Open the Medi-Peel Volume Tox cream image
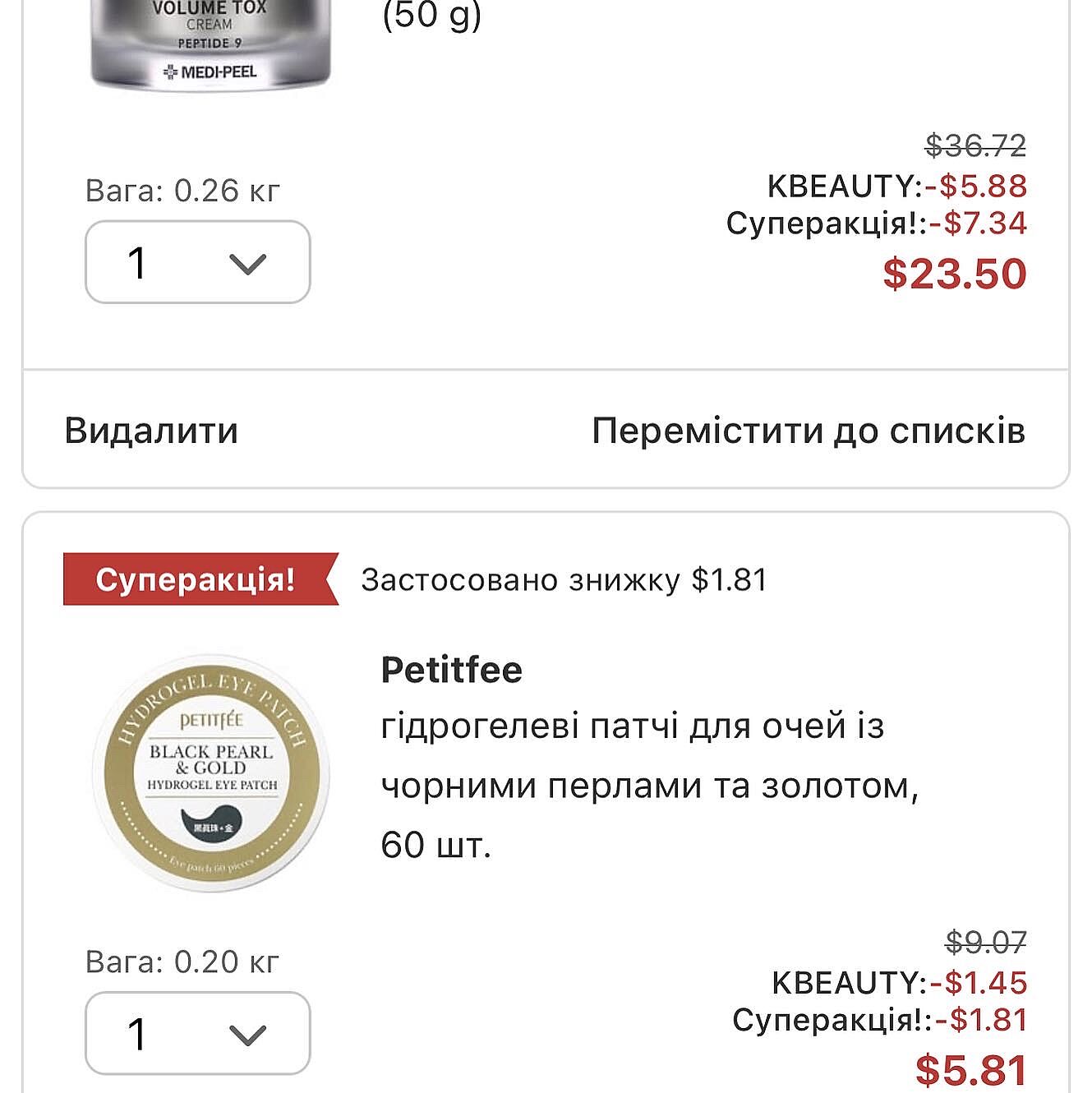 click(x=210, y=43)
